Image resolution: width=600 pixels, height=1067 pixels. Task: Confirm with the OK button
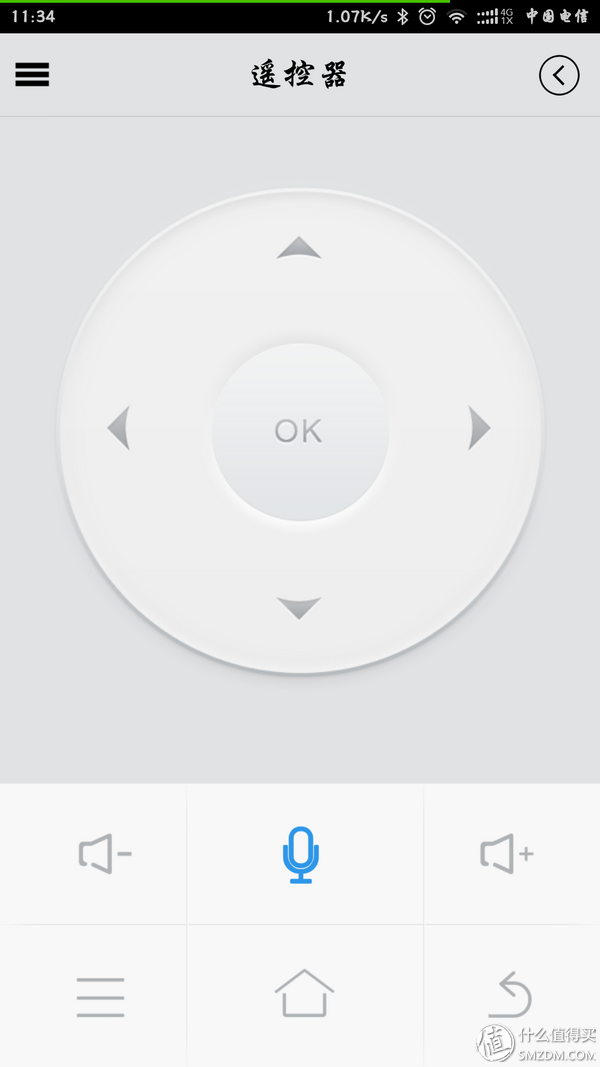pyautogui.click(x=299, y=431)
